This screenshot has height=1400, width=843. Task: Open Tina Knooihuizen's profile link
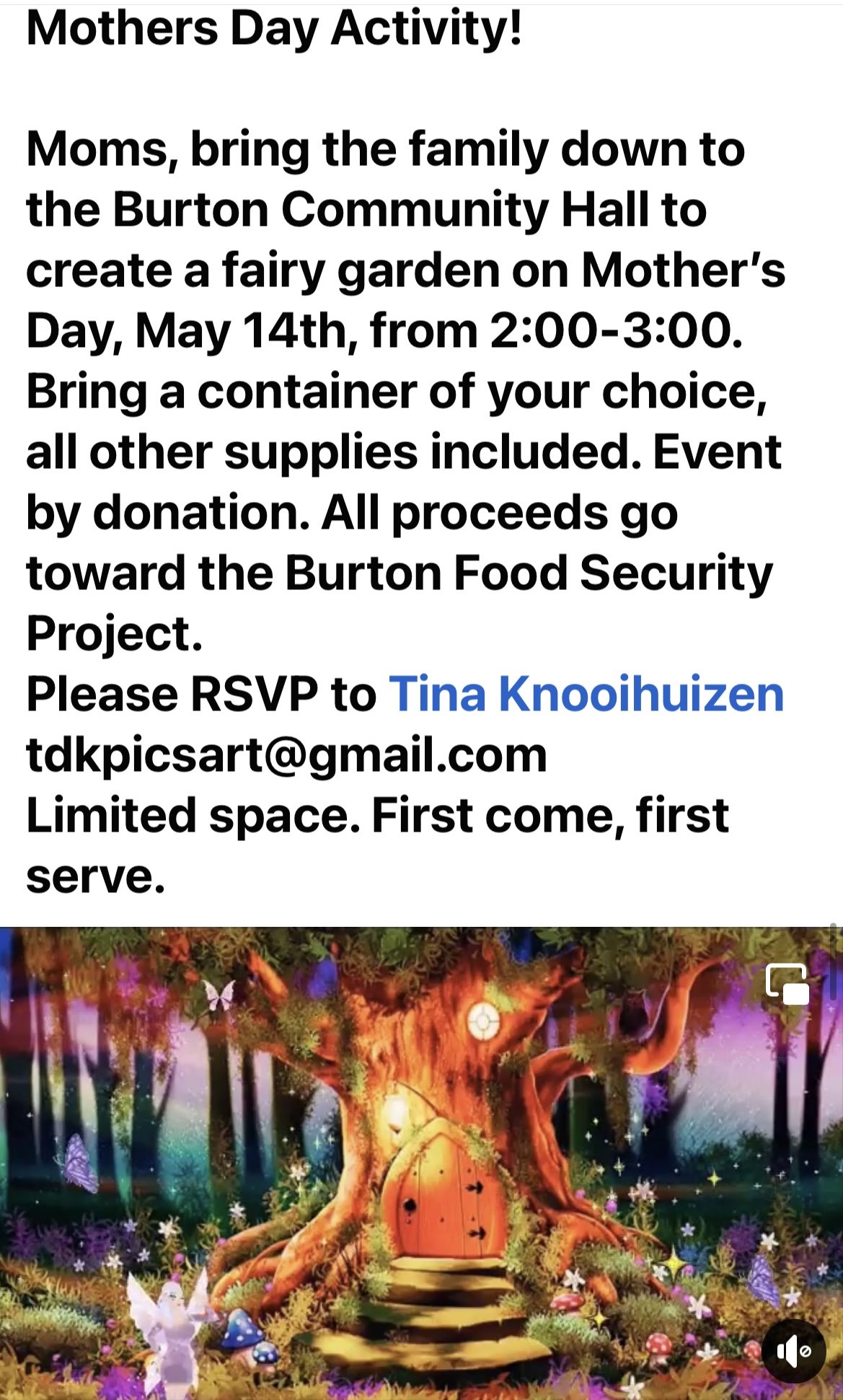click(x=586, y=694)
